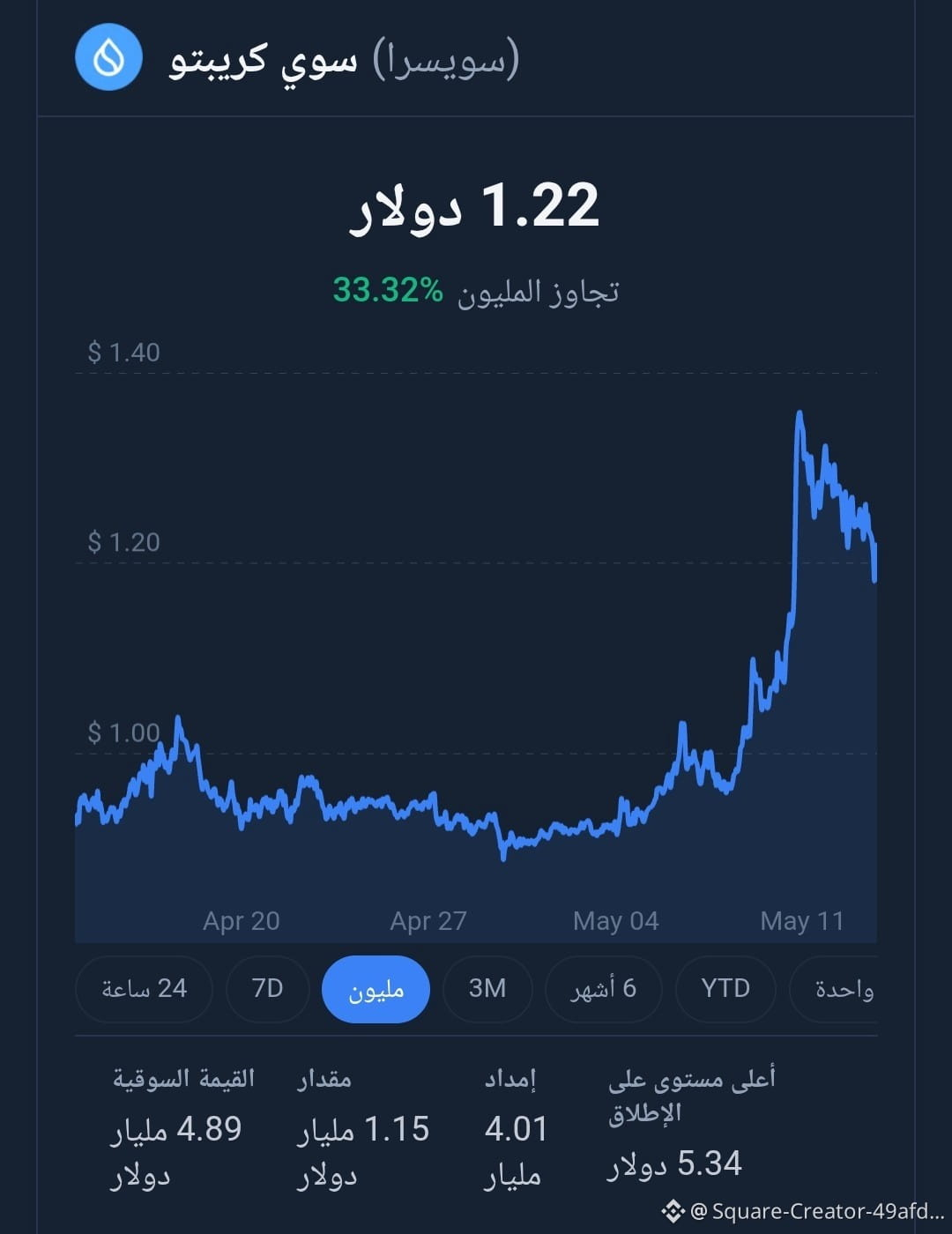The image size is (952, 1234).
Task: Show the 3M price chart
Action: click(x=487, y=989)
